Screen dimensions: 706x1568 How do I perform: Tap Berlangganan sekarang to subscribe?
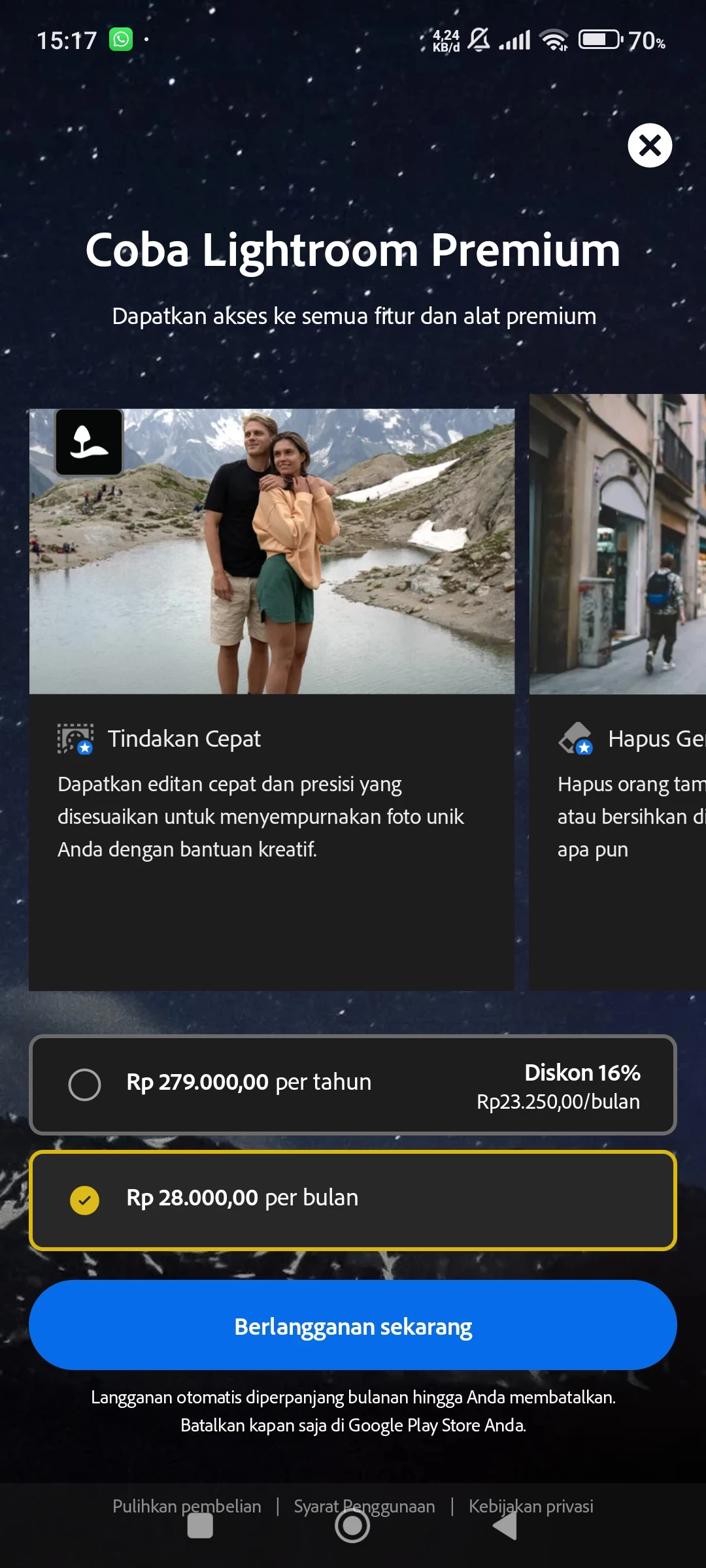pos(353,1326)
